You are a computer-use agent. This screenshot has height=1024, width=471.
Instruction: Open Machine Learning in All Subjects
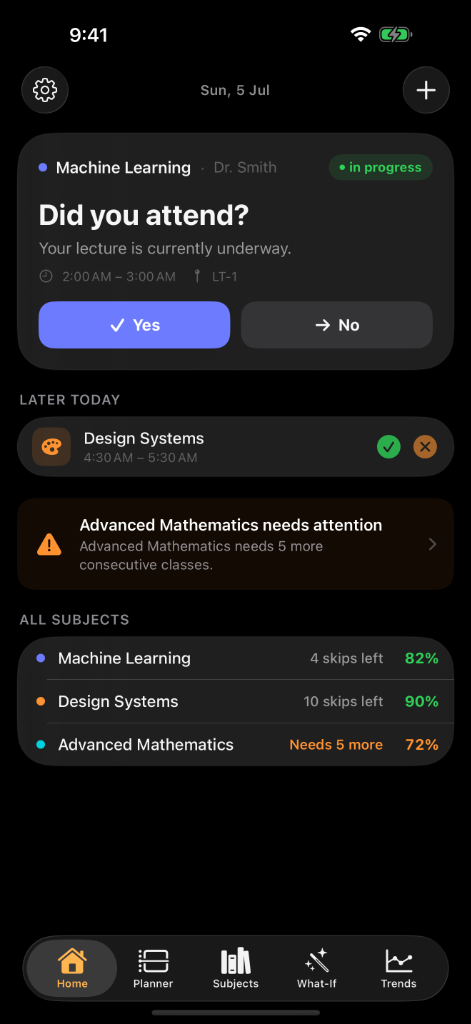click(x=235, y=658)
